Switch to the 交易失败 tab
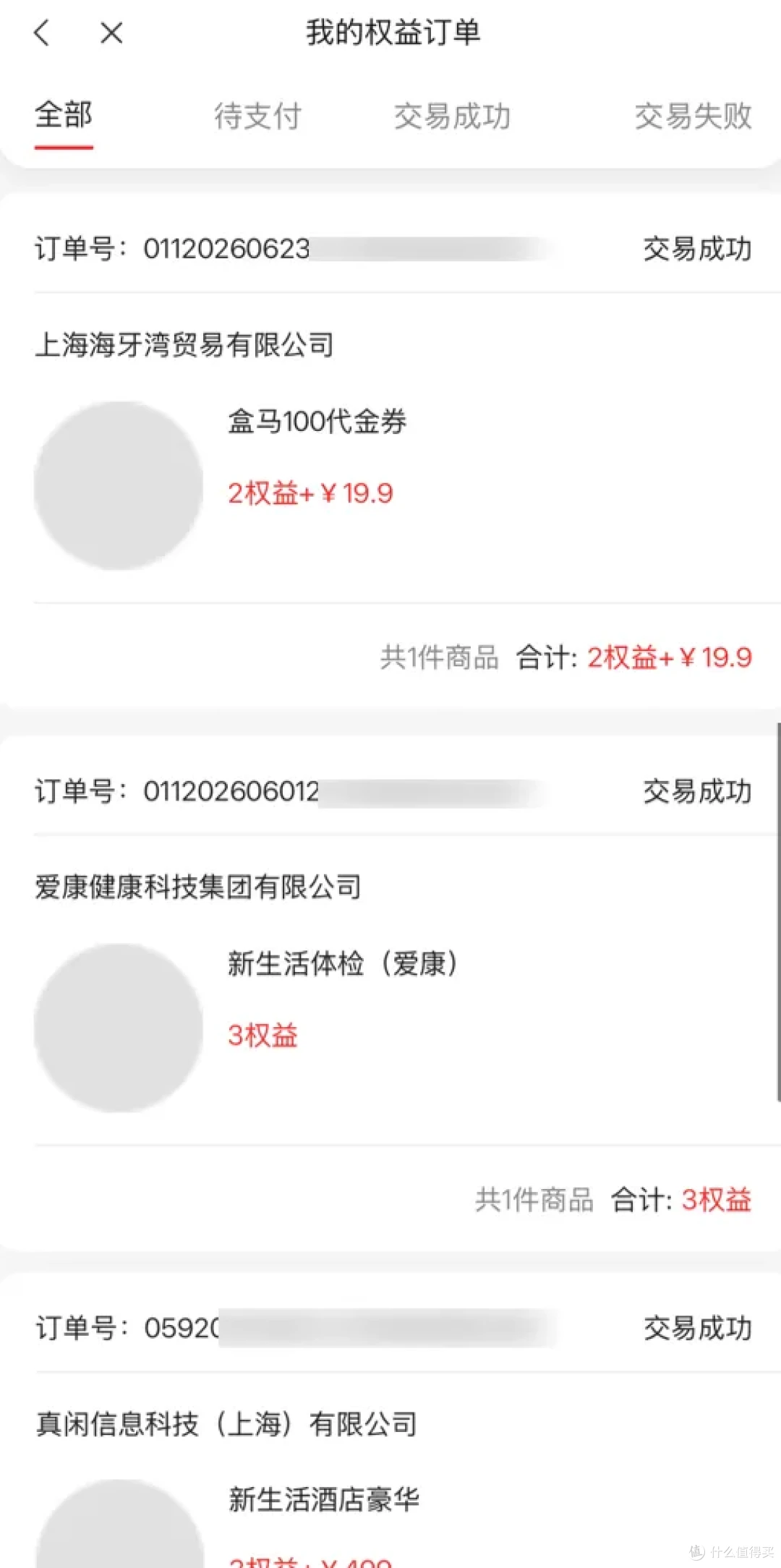Image resolution: width=781 pixels, height=1568 pixels. [x=693, y=116]
